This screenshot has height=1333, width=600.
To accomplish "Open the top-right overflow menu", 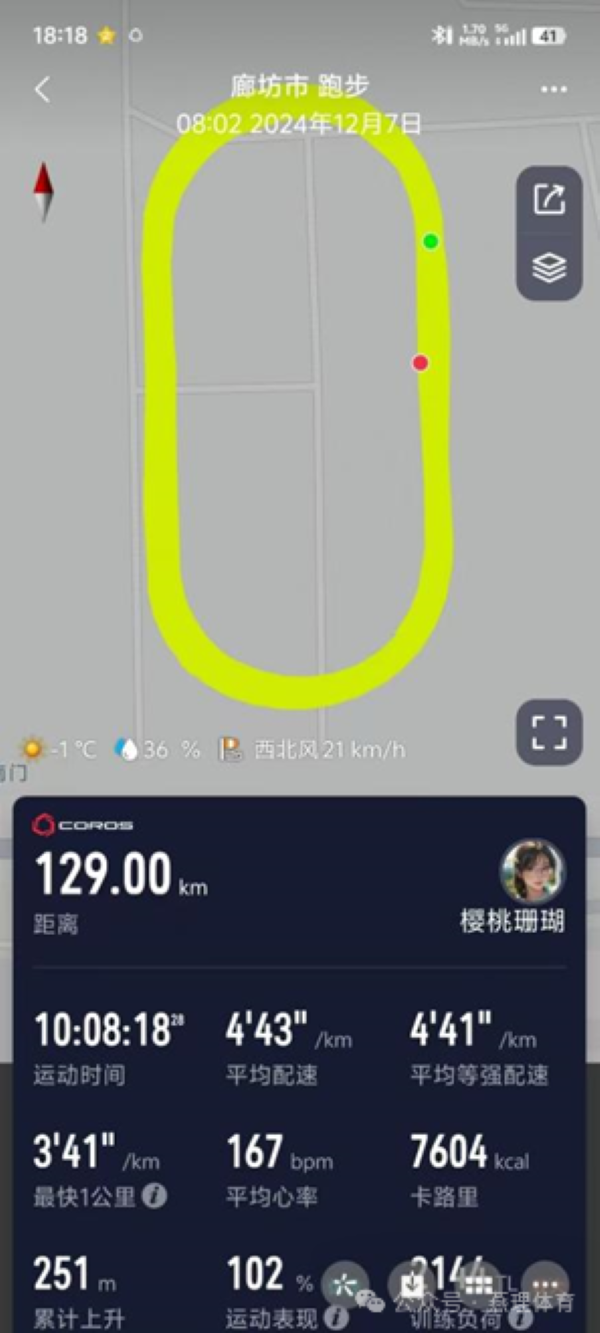I will [x=553, y=90].
